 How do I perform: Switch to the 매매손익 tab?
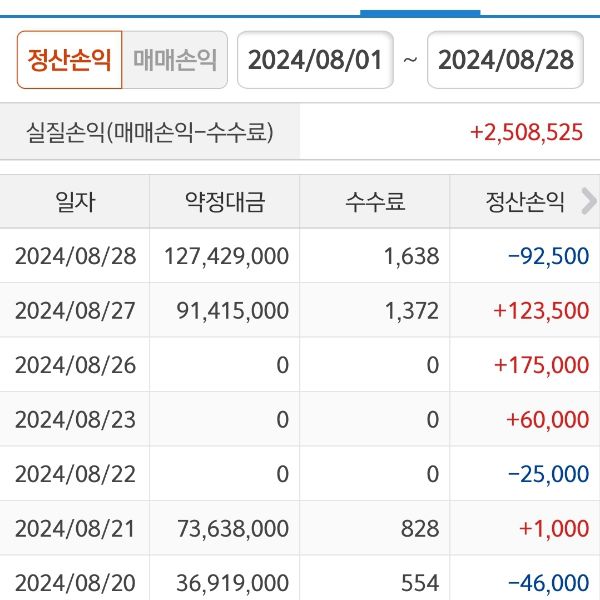click(175, 60)
